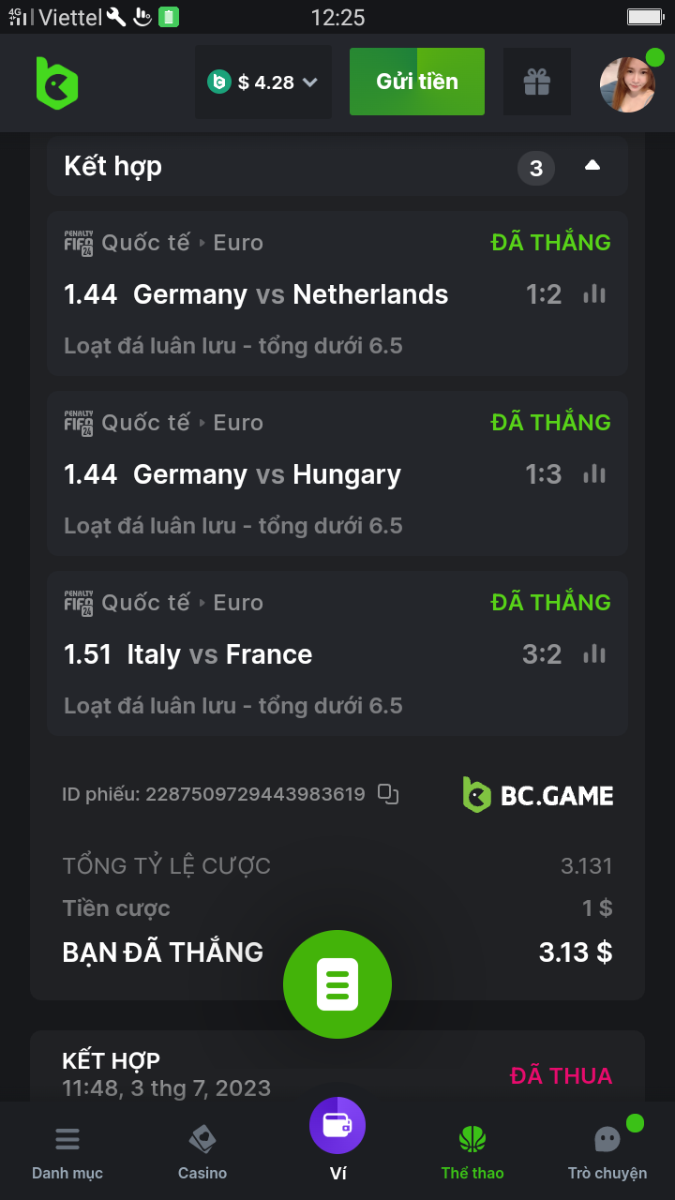This screenshot has width=675, height=1200.
Task: Open the green floating bet slip button
Action: coord(337,984)
